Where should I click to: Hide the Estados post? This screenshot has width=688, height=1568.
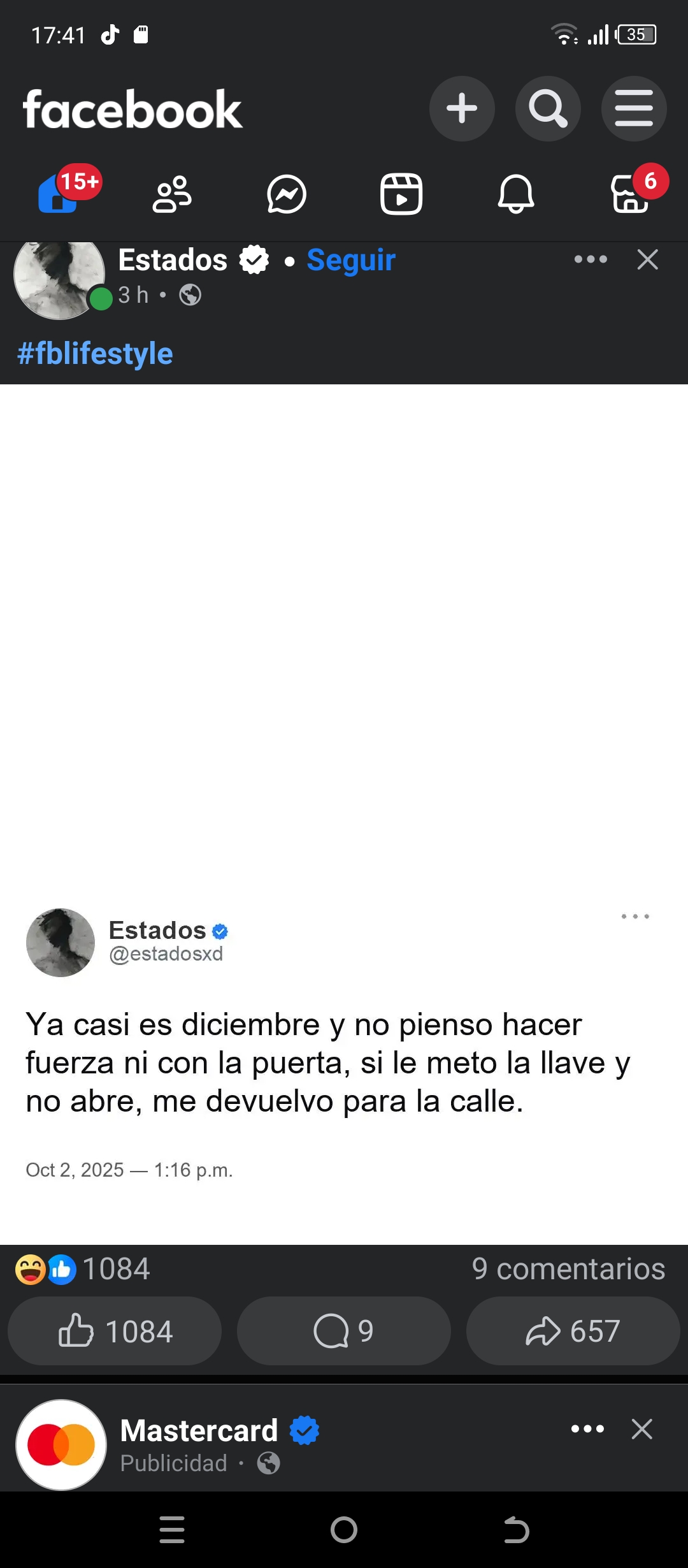pos(647,259)
